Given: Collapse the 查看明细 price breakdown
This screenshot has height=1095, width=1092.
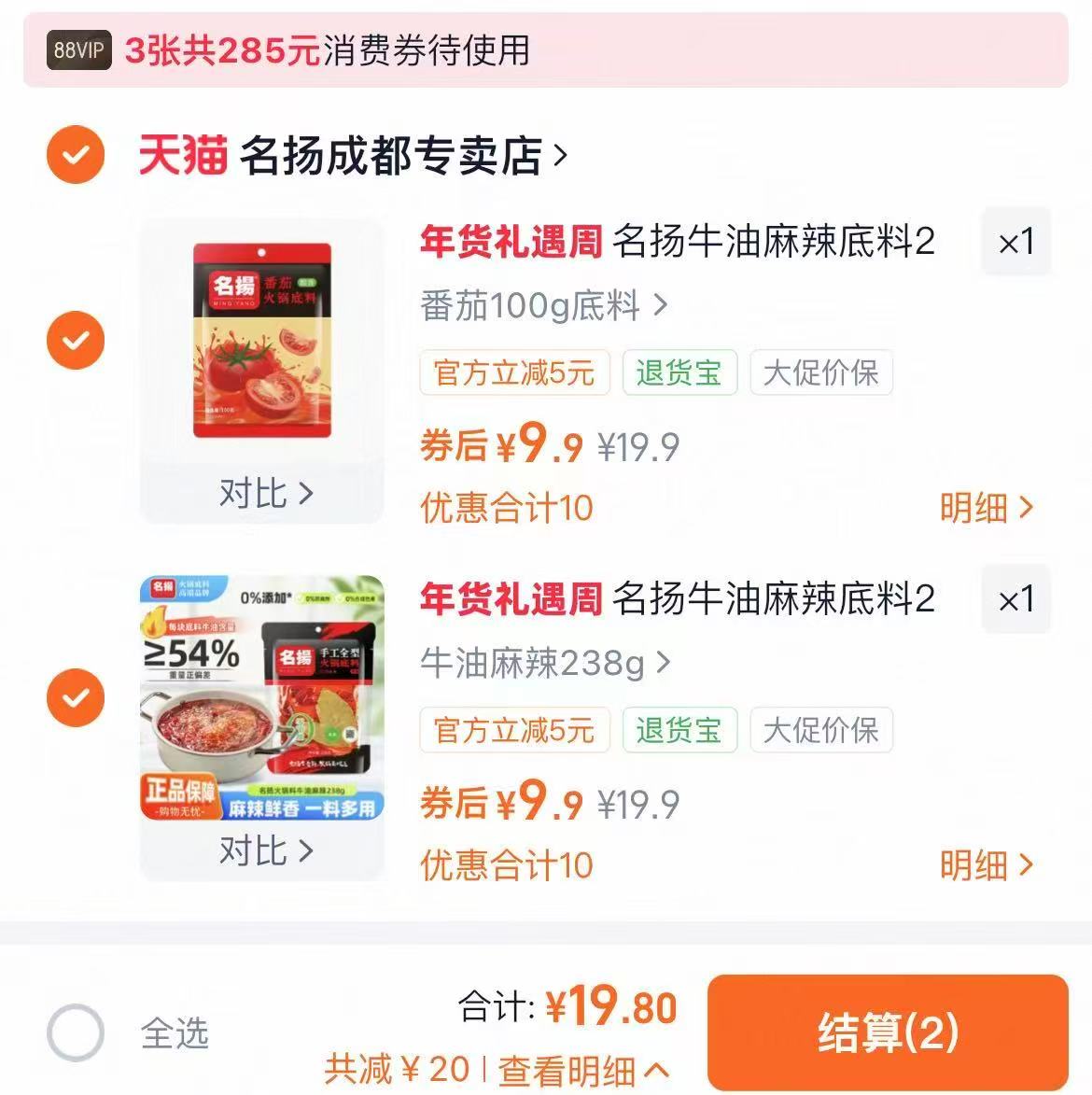Looking at the screenshot, I should (x=571, y=1070).
